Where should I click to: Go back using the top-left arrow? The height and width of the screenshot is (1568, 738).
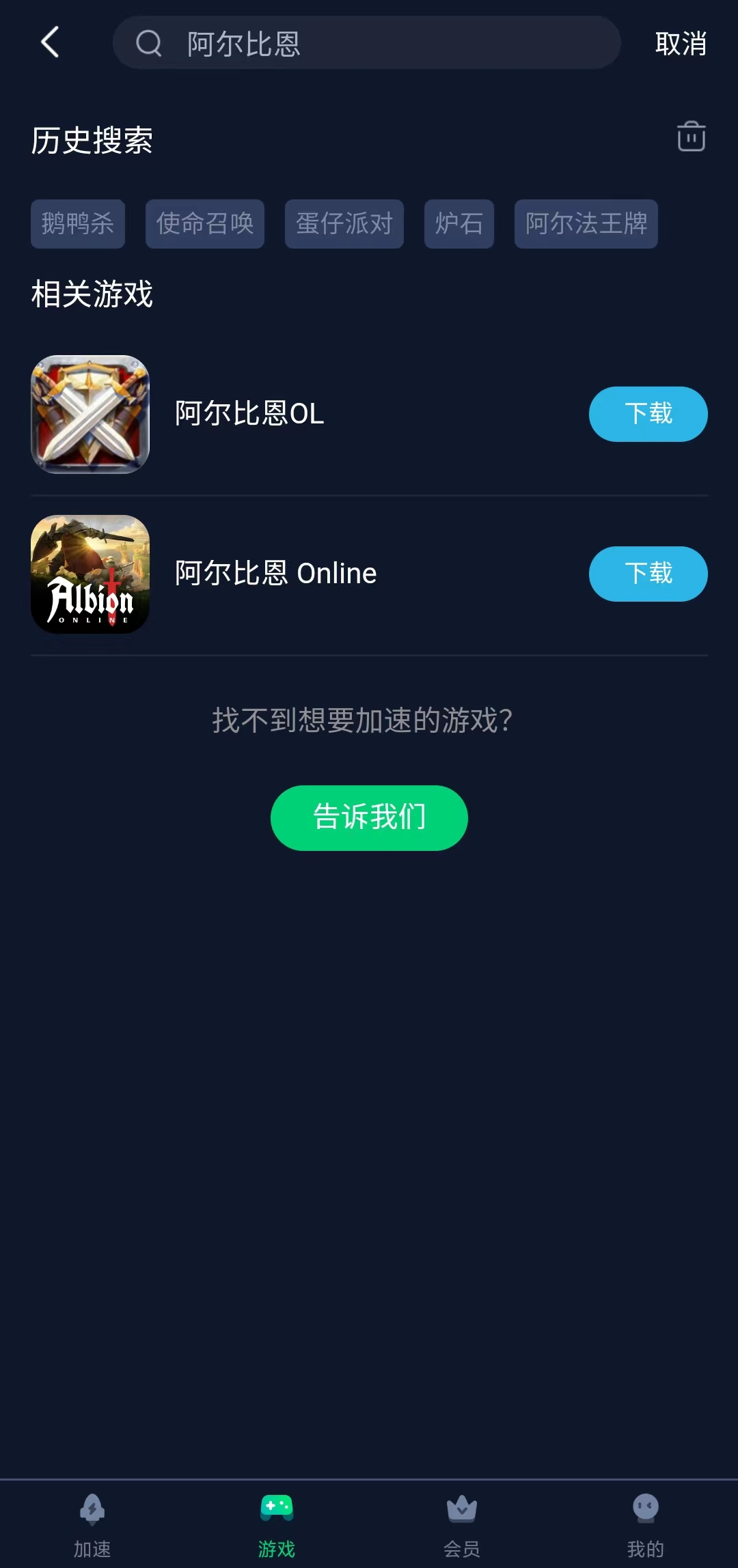pyautogui.click(x=51, y=42)
